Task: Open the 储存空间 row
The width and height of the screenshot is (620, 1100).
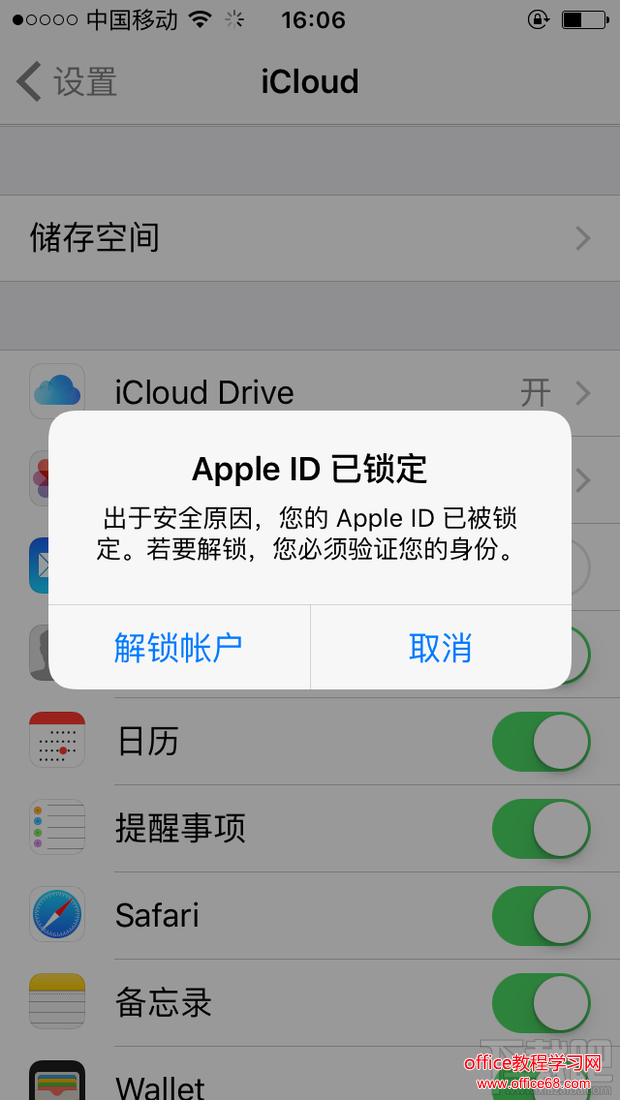Action: point(310,238)
